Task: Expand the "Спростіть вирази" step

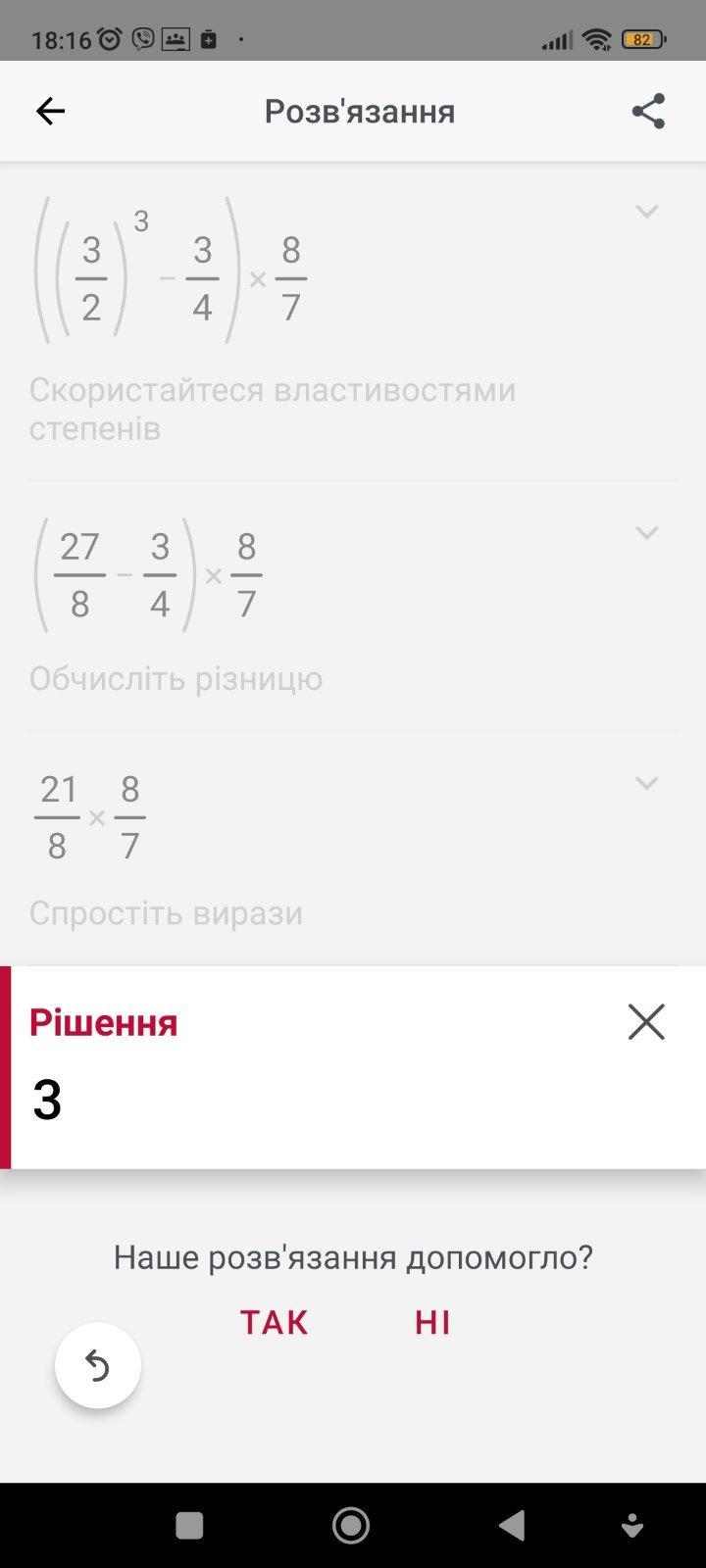Action: pos(646,783)
